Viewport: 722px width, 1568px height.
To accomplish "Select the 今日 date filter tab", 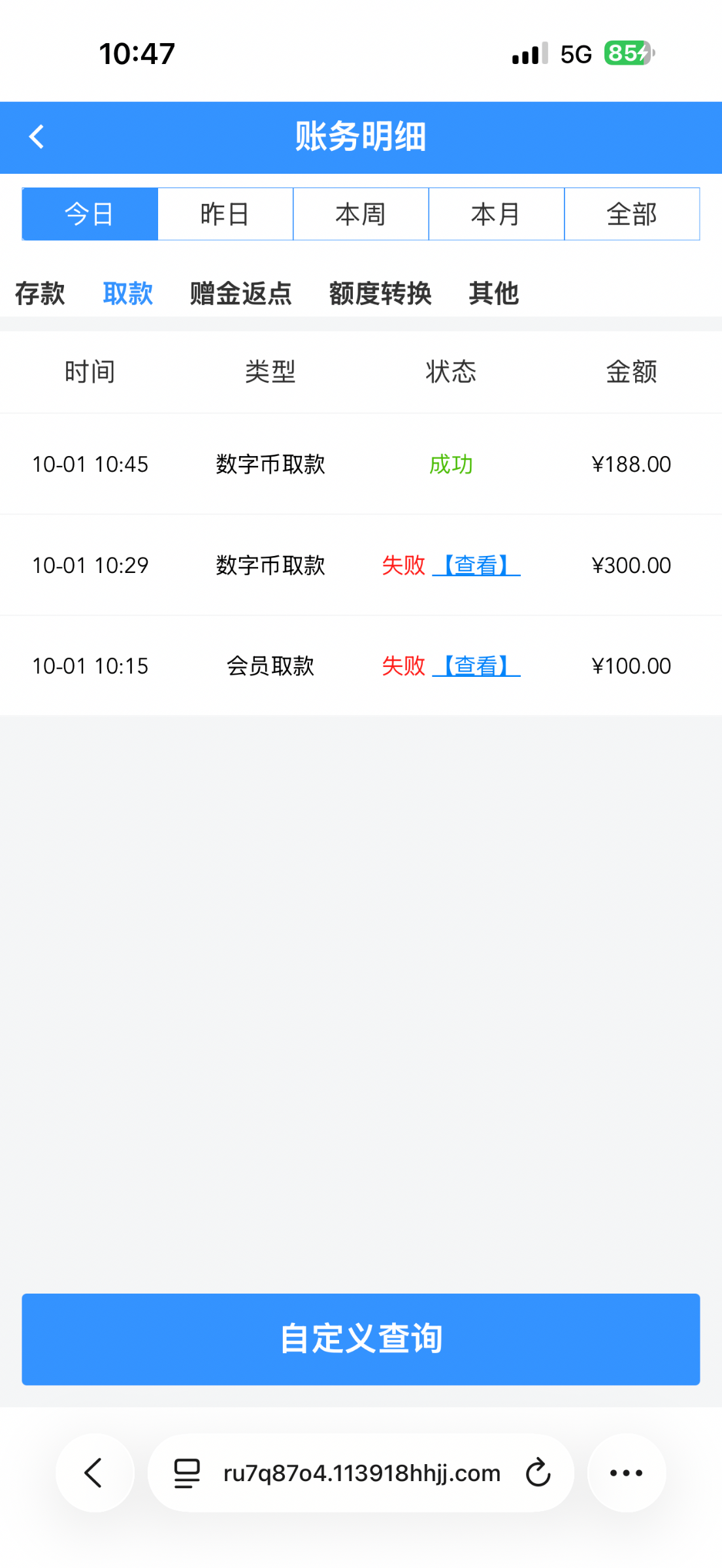I will coord(89,214).
